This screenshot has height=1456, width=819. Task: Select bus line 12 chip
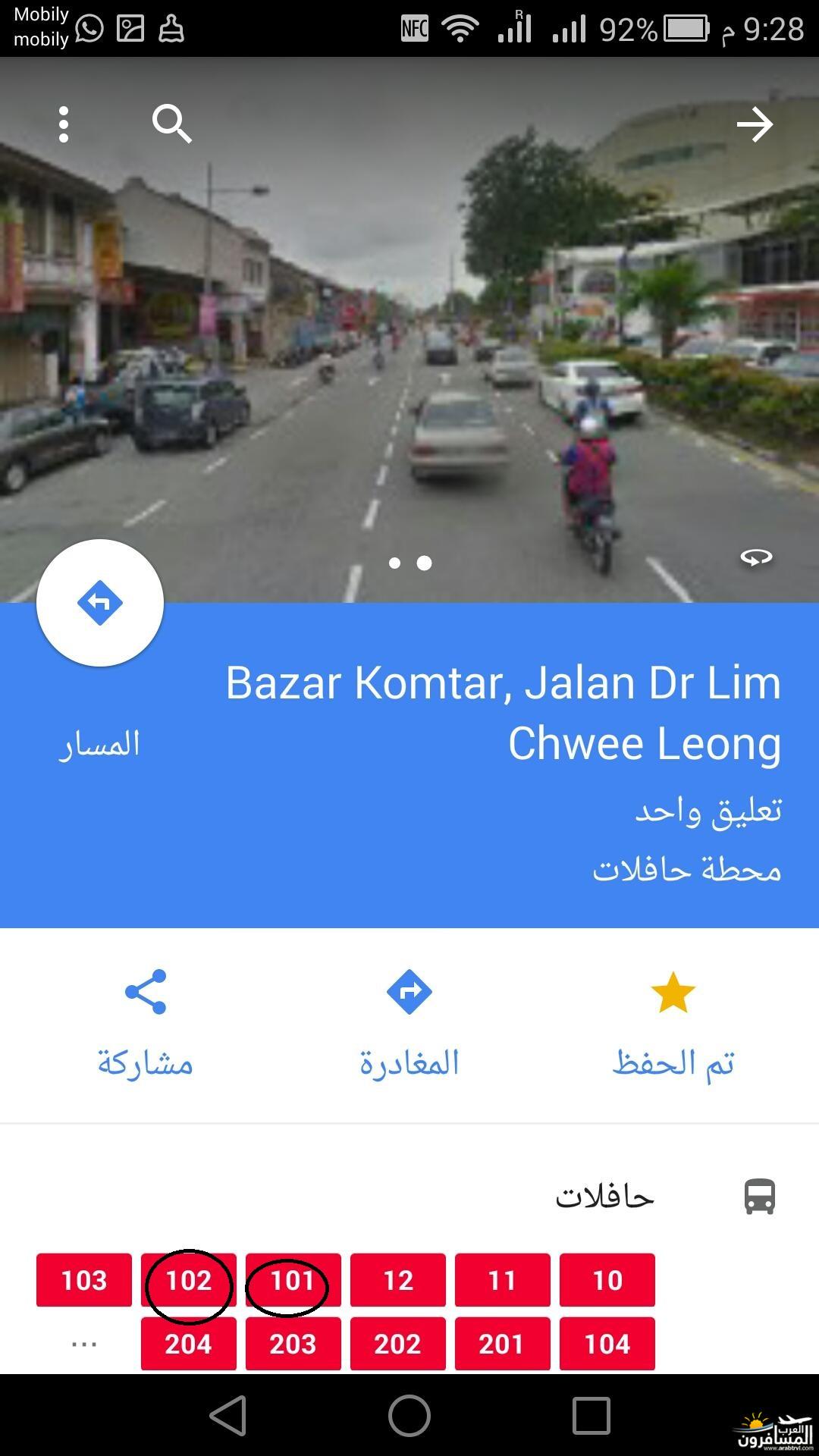tap(398, 1280)
